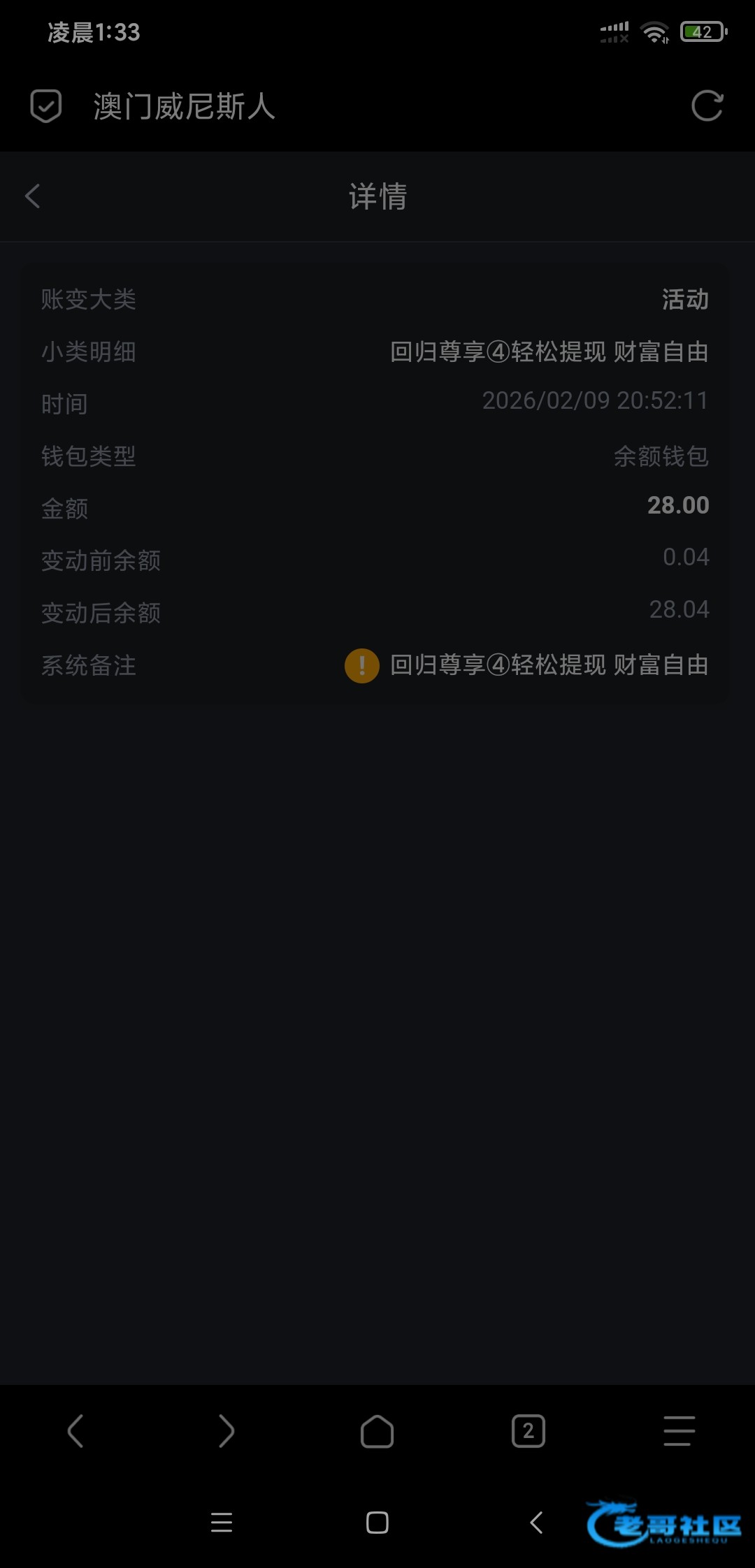Go back from the 详情 page
The width and height of the screenshot is (755, 1568).
pyautogui.click(x=33, y=196)
